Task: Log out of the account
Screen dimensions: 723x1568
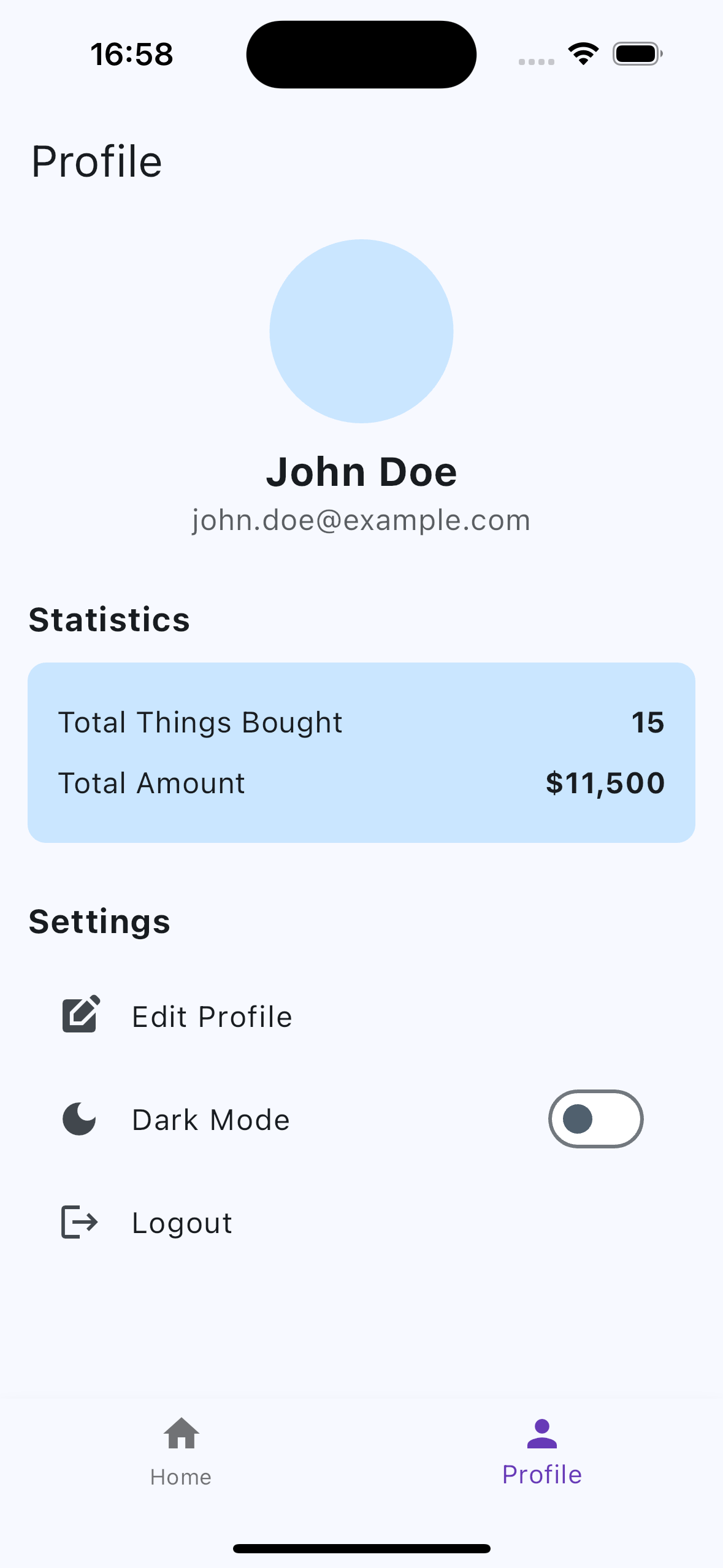Action: click(182, 1223)
